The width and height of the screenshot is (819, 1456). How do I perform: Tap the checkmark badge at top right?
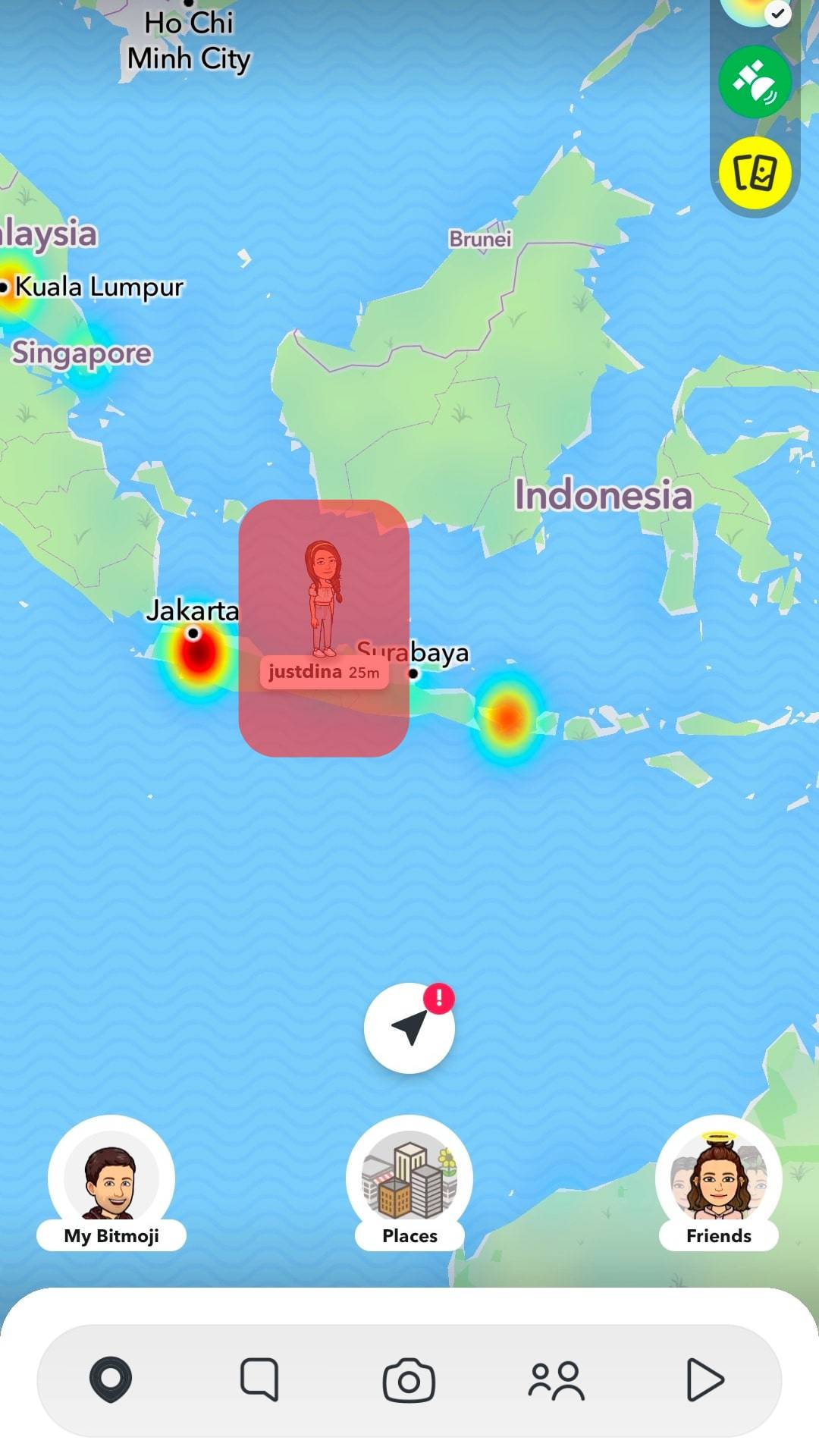(x=778, y=14)
